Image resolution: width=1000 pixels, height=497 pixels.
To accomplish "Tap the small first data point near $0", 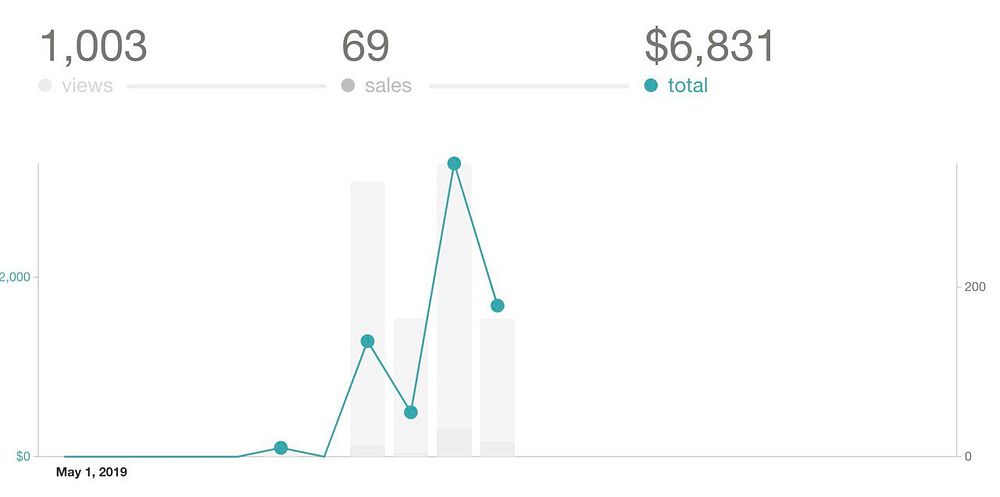I will (x=281, y=447).
